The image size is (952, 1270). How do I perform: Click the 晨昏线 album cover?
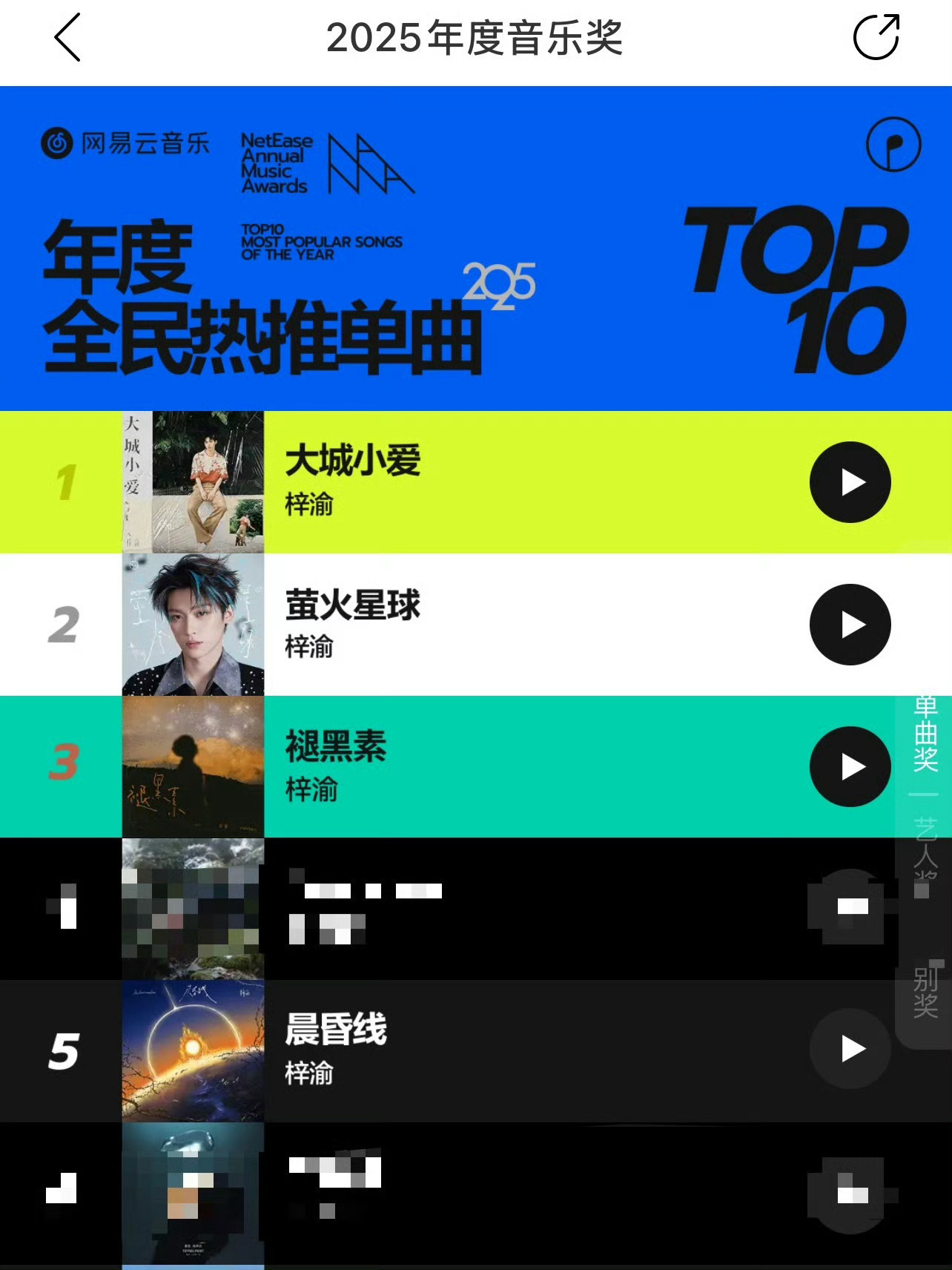(x=193, y=1049)
